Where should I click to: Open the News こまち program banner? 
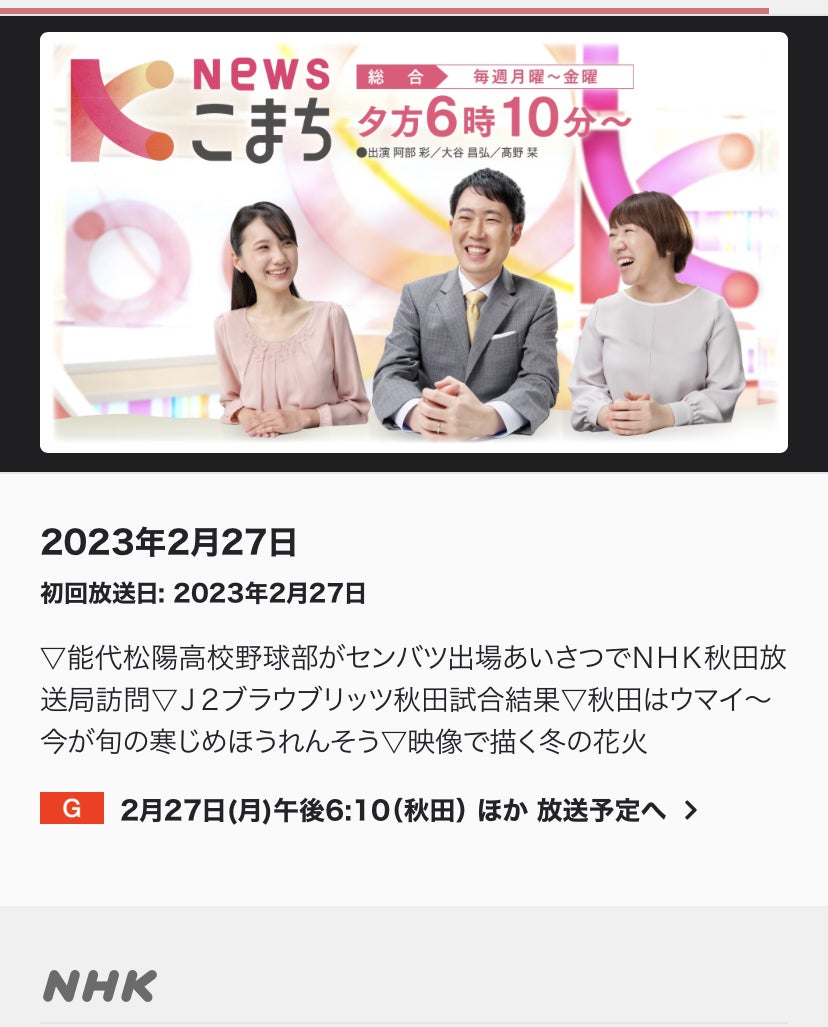[414, 243]
